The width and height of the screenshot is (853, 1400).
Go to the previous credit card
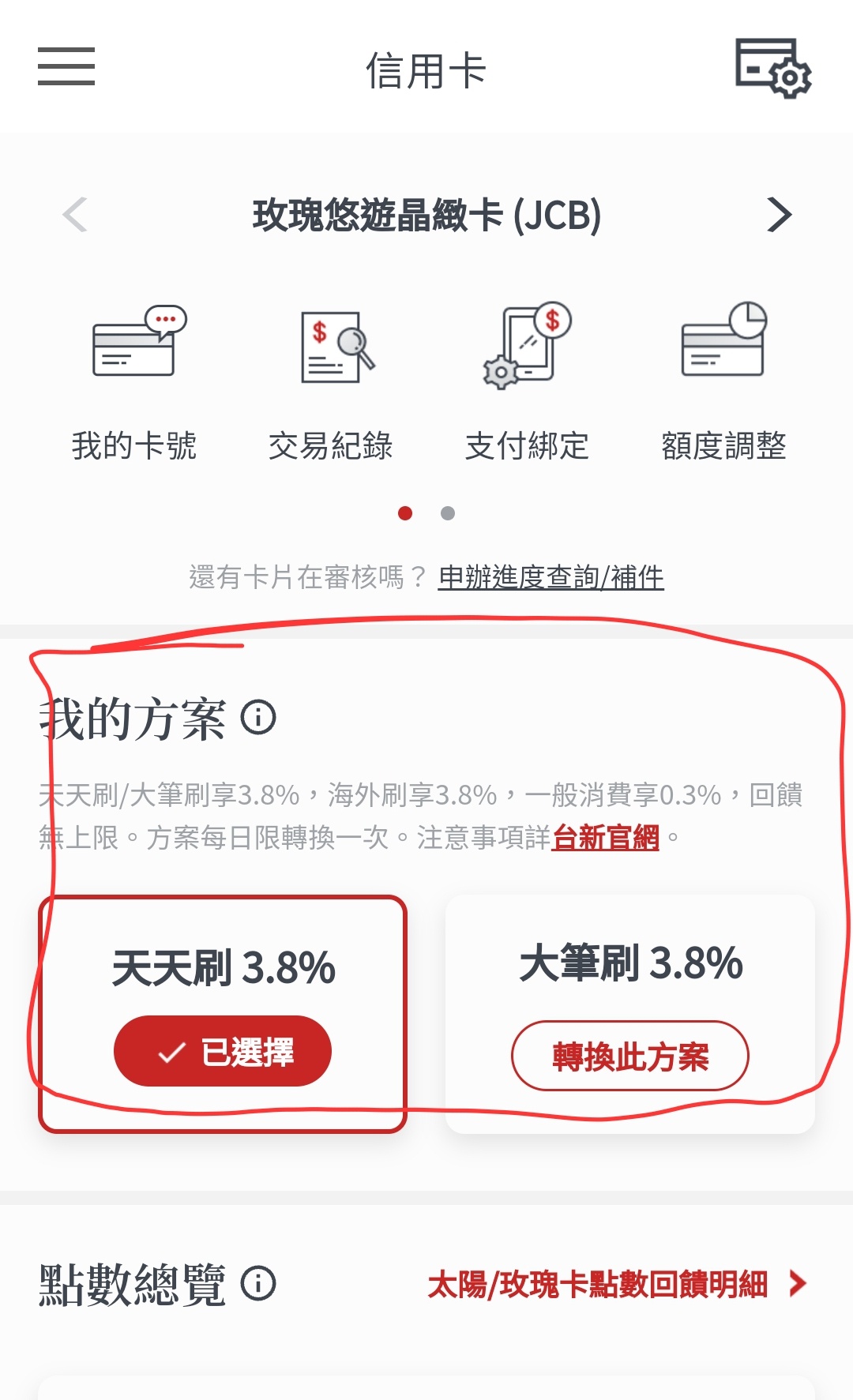(x=75, y=215)
